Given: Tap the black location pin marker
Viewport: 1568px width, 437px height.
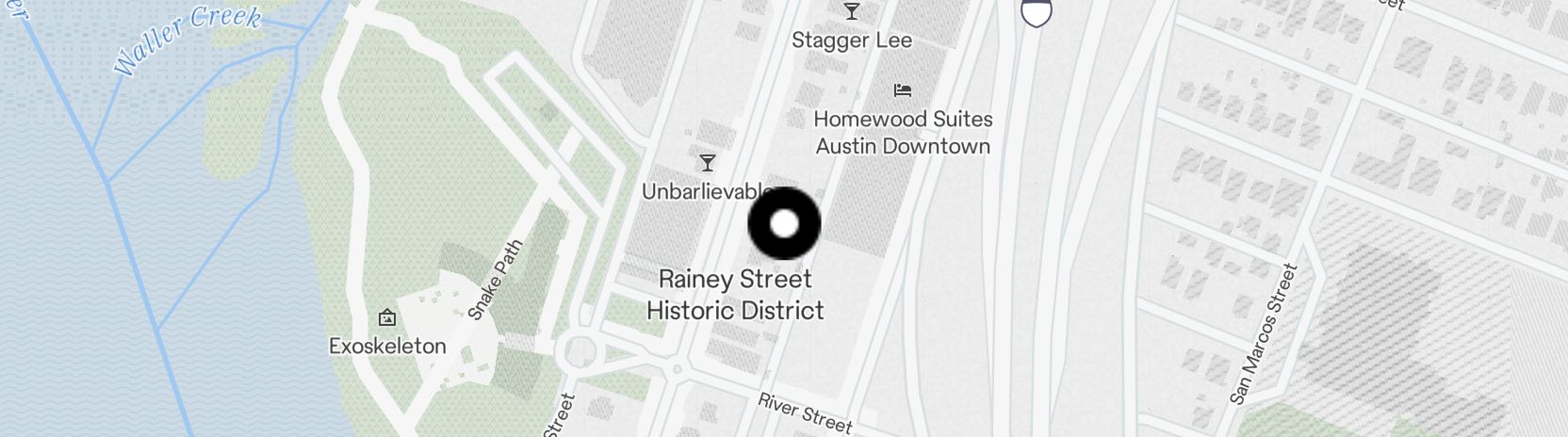Looking at the screenshot, I should pyautogui.click(x=784, y=223).
